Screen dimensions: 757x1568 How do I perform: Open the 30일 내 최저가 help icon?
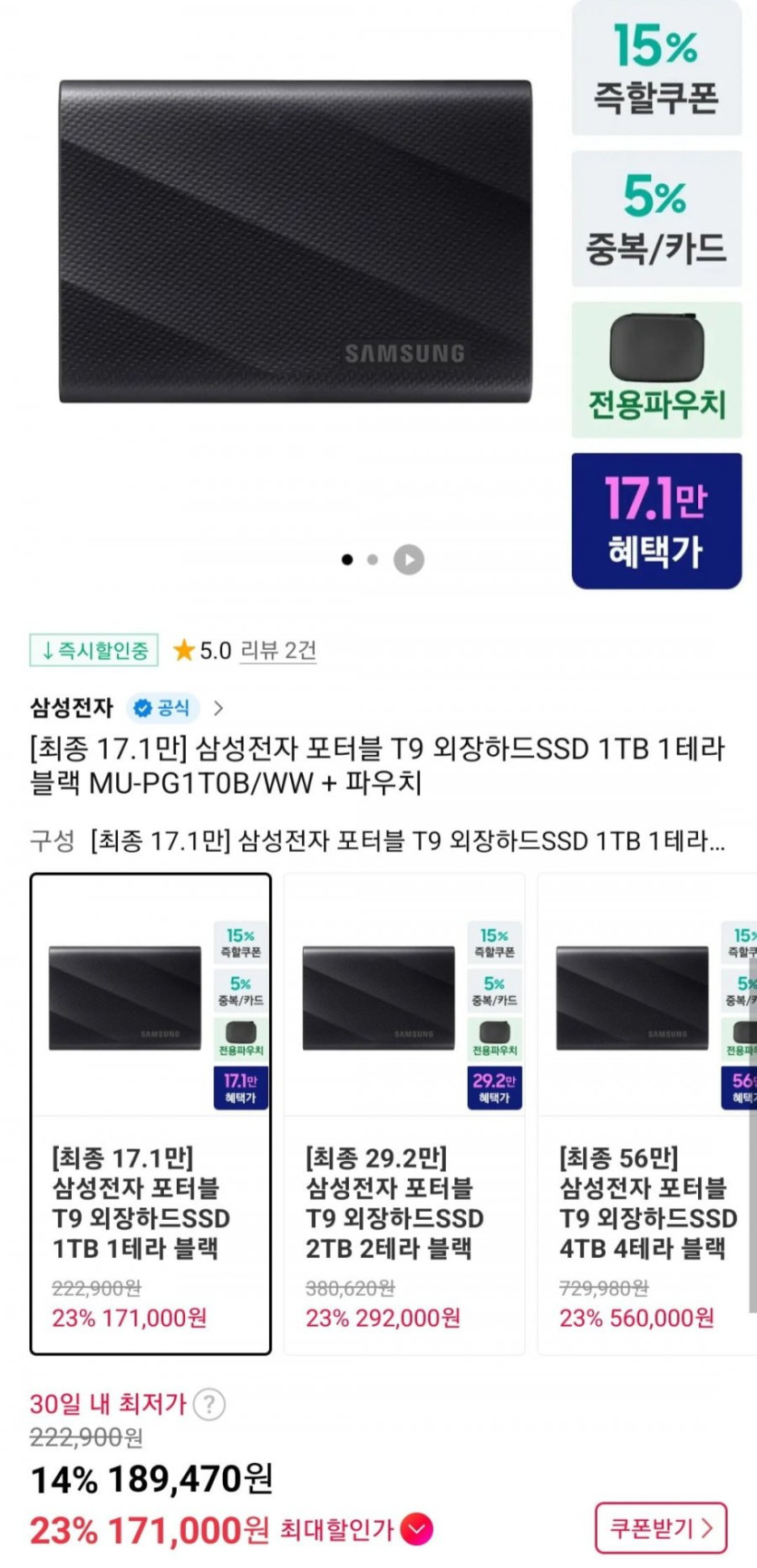(x=209, y=1404)
